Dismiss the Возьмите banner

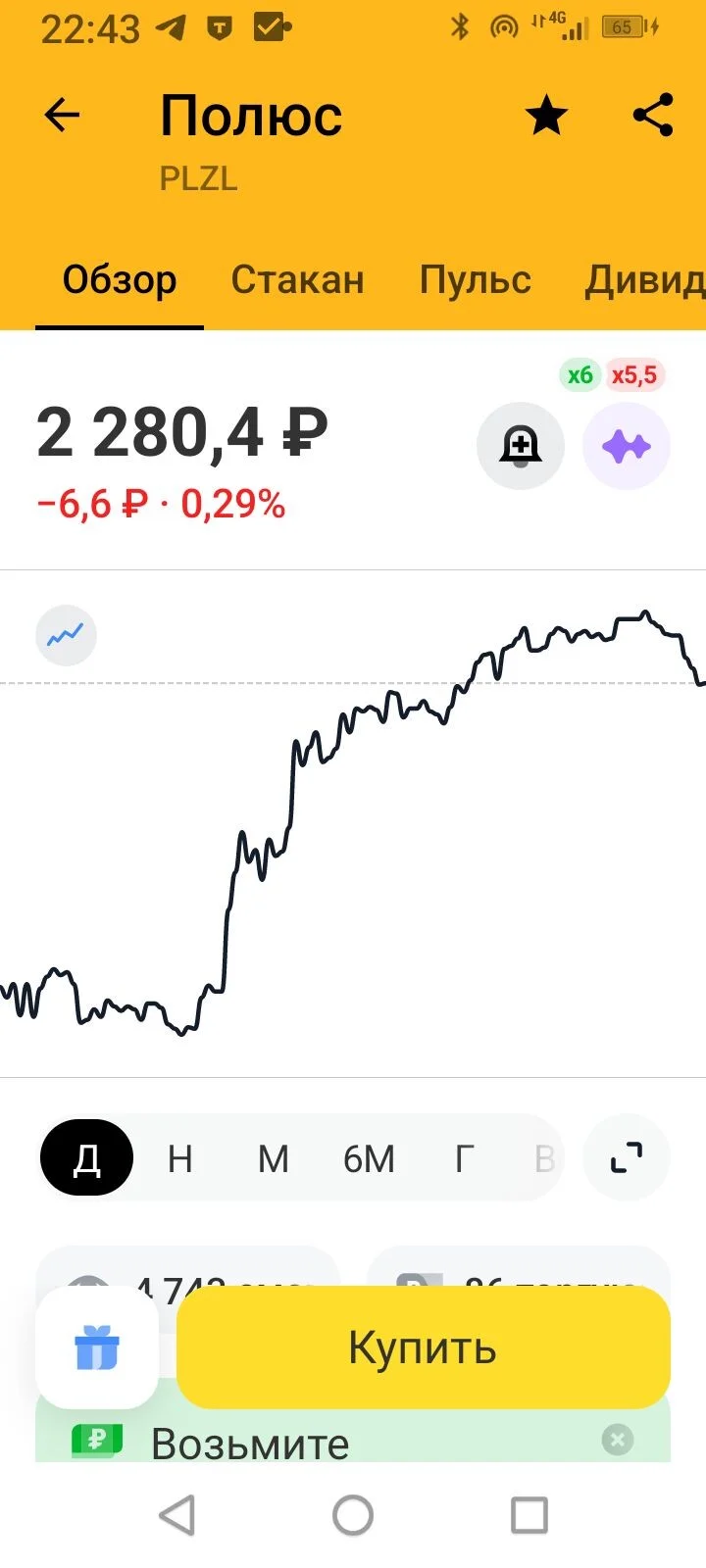coord(617,1440)
